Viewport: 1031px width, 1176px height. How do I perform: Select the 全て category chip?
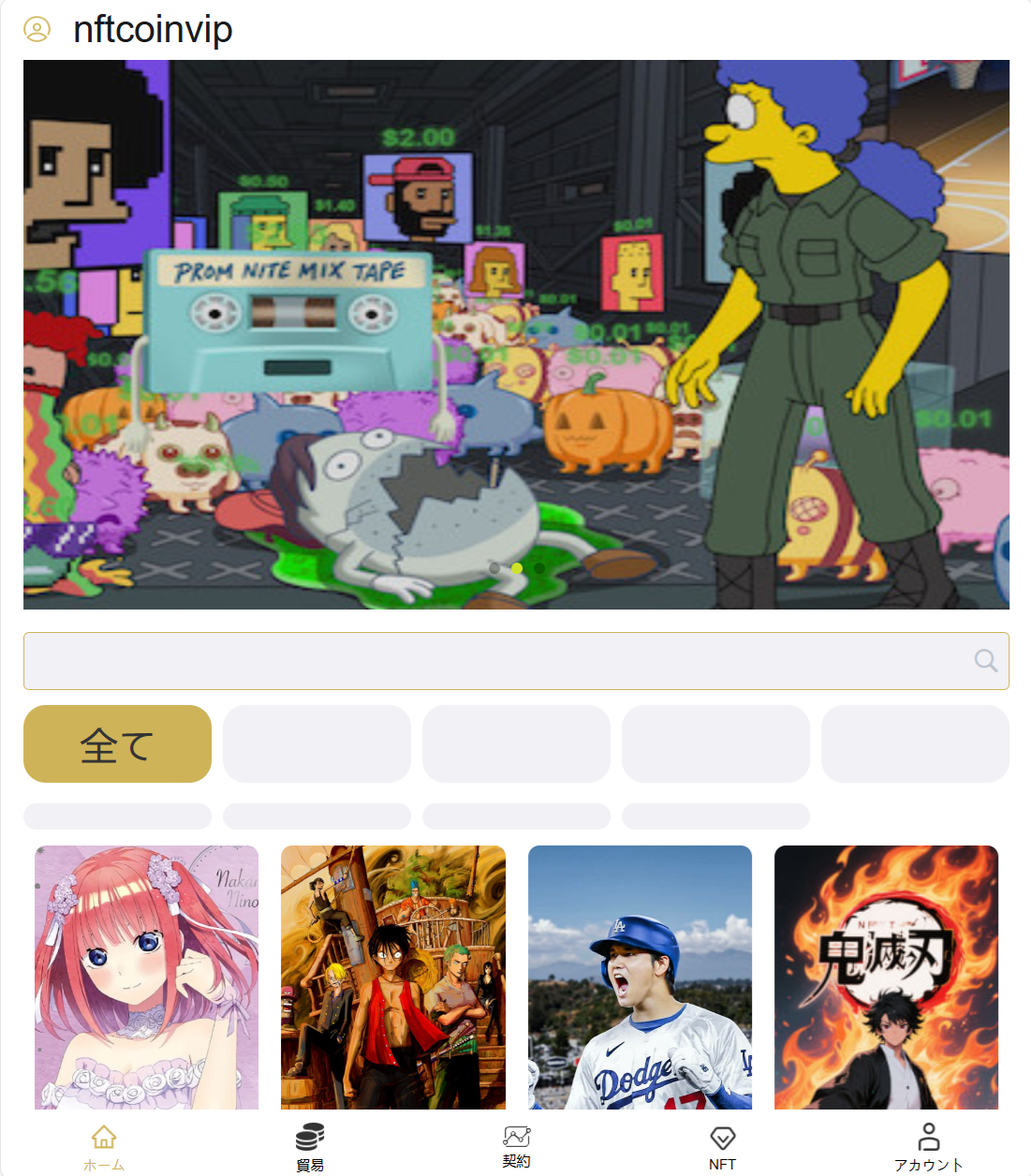click(x=117, y=744)
